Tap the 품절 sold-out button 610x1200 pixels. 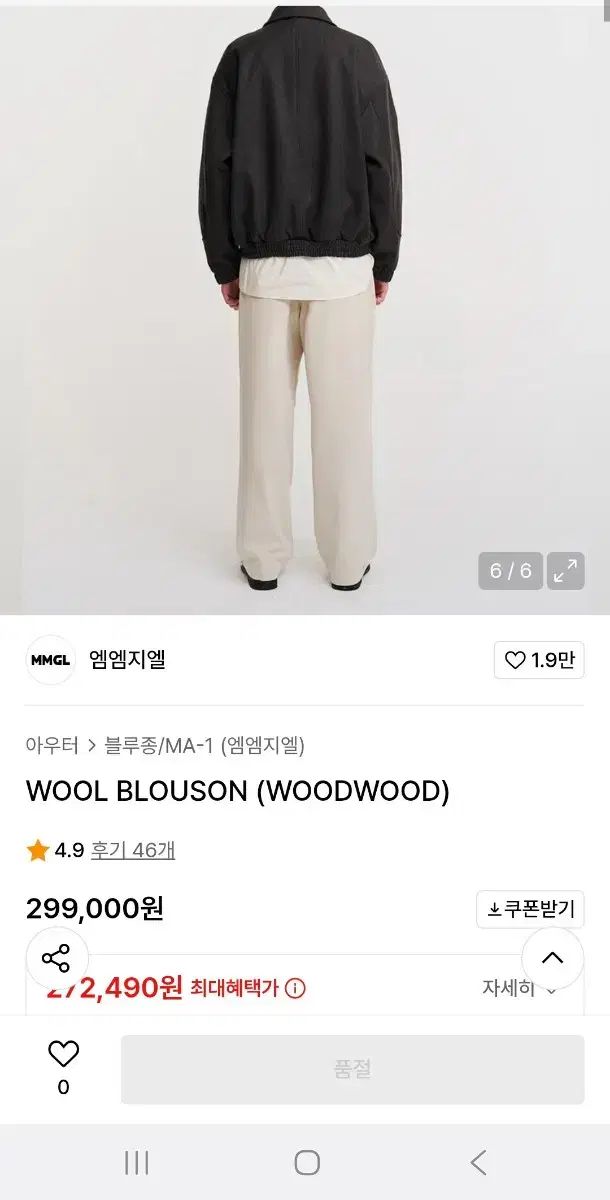tap(352, 1069)
